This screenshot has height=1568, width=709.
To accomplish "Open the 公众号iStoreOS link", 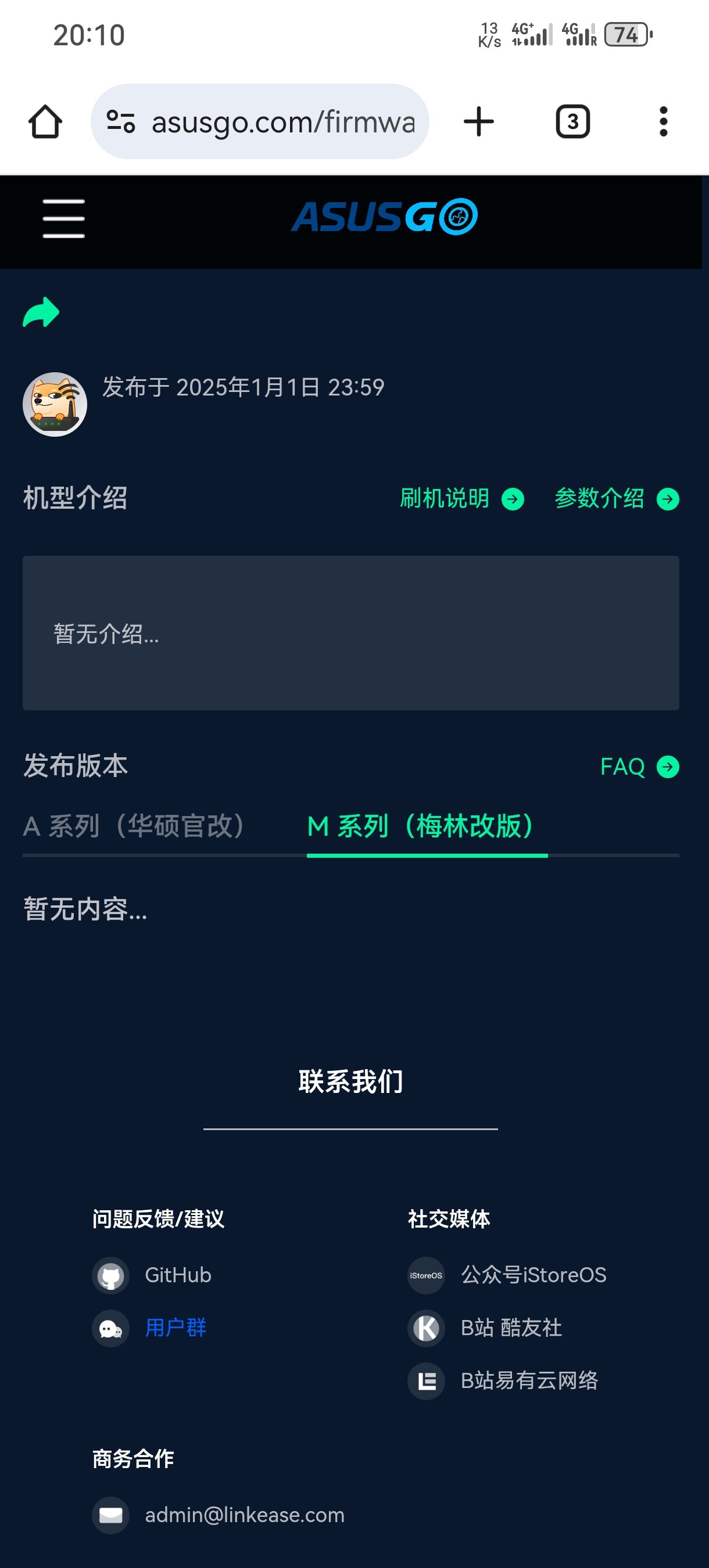I will [533, 1275].
